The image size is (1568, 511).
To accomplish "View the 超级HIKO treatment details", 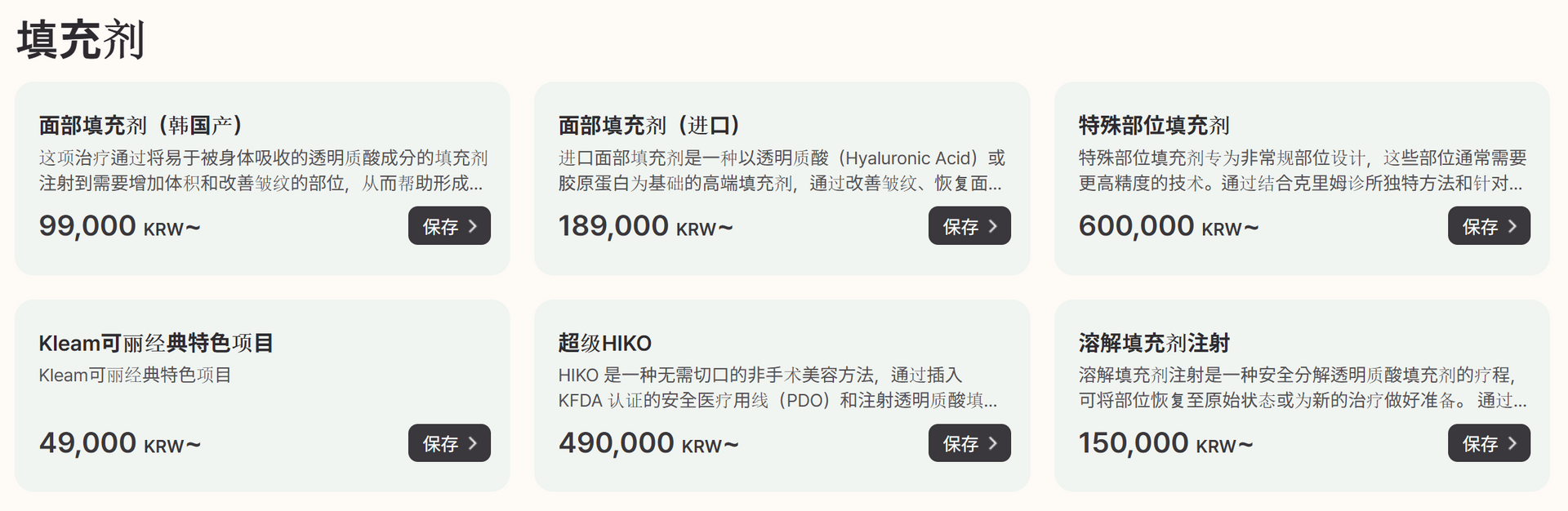I will pyautogui.click(x=604, y=343).
